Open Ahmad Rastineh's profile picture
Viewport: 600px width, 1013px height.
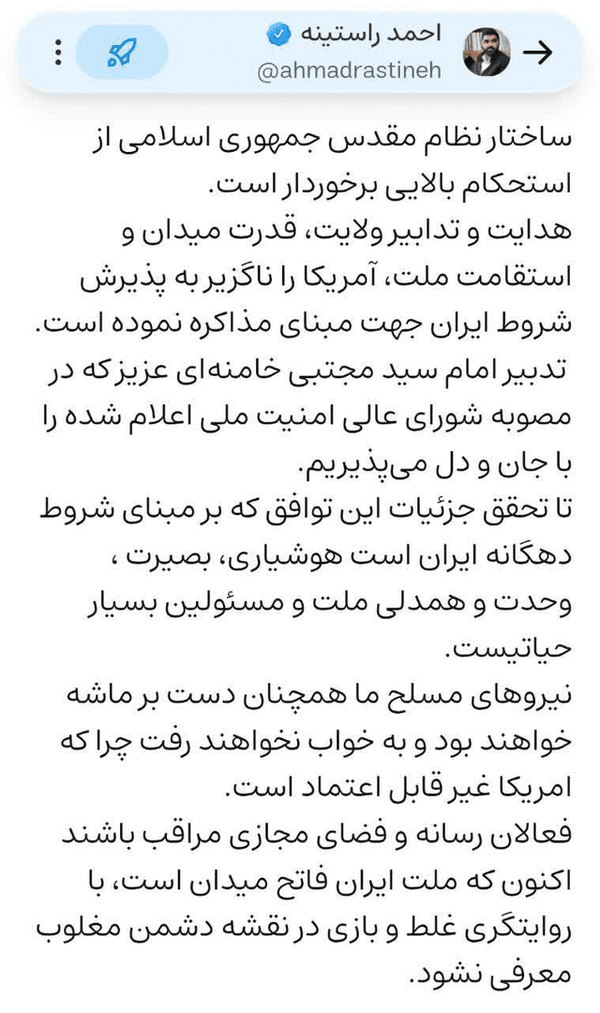pos(486,52)
